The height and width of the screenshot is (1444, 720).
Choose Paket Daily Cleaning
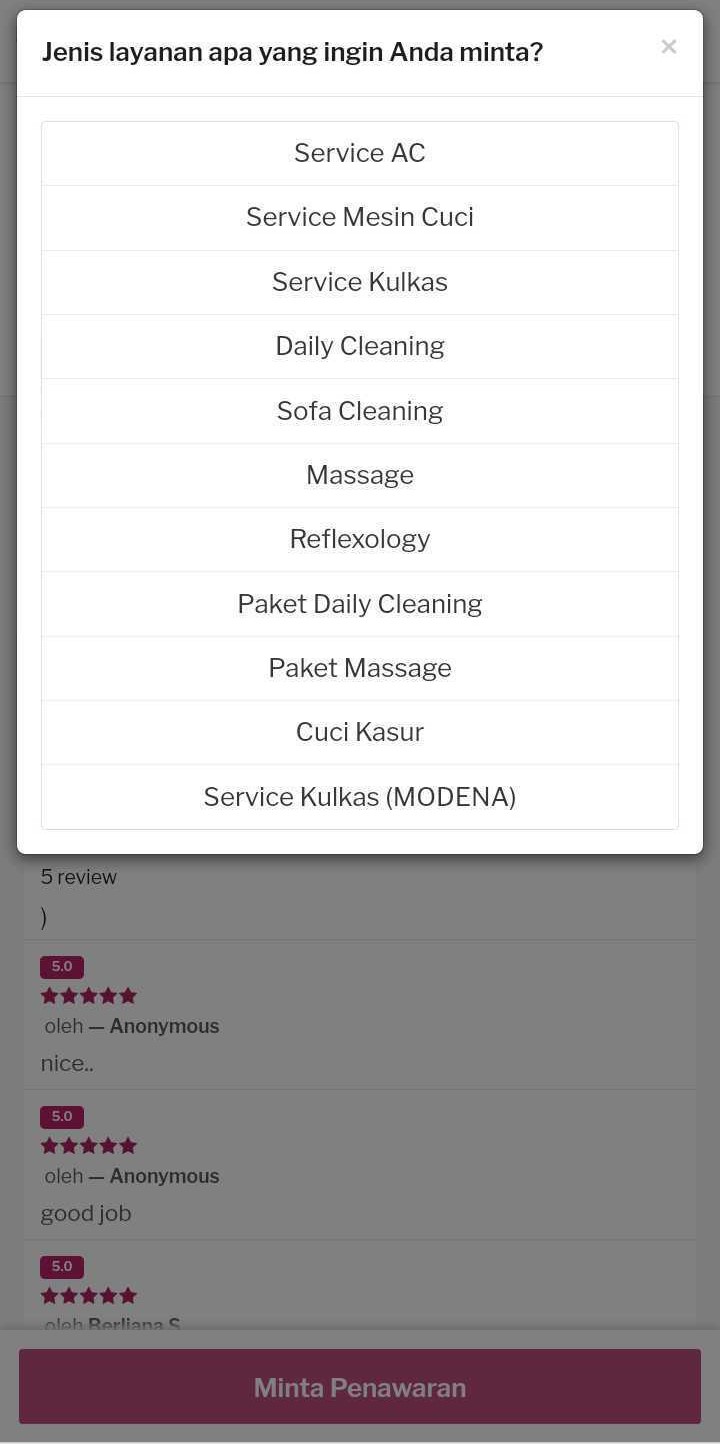[x=360, y=604]
